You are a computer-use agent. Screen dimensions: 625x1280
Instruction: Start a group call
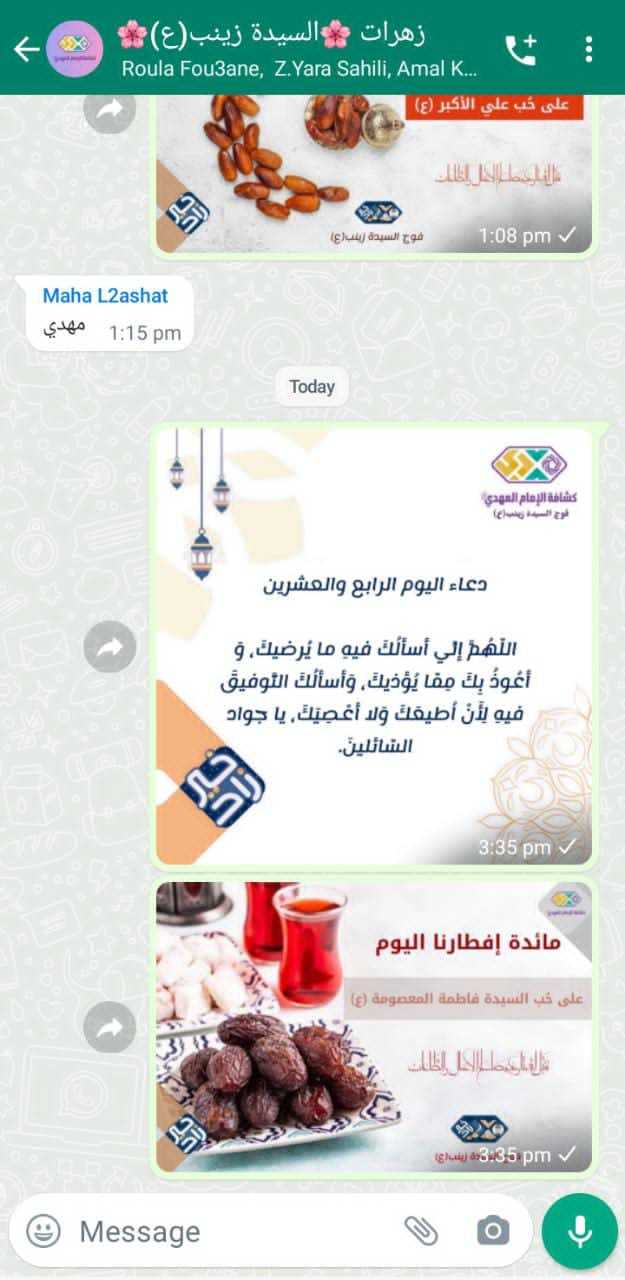pyautogui.click(x=521, y=49)
